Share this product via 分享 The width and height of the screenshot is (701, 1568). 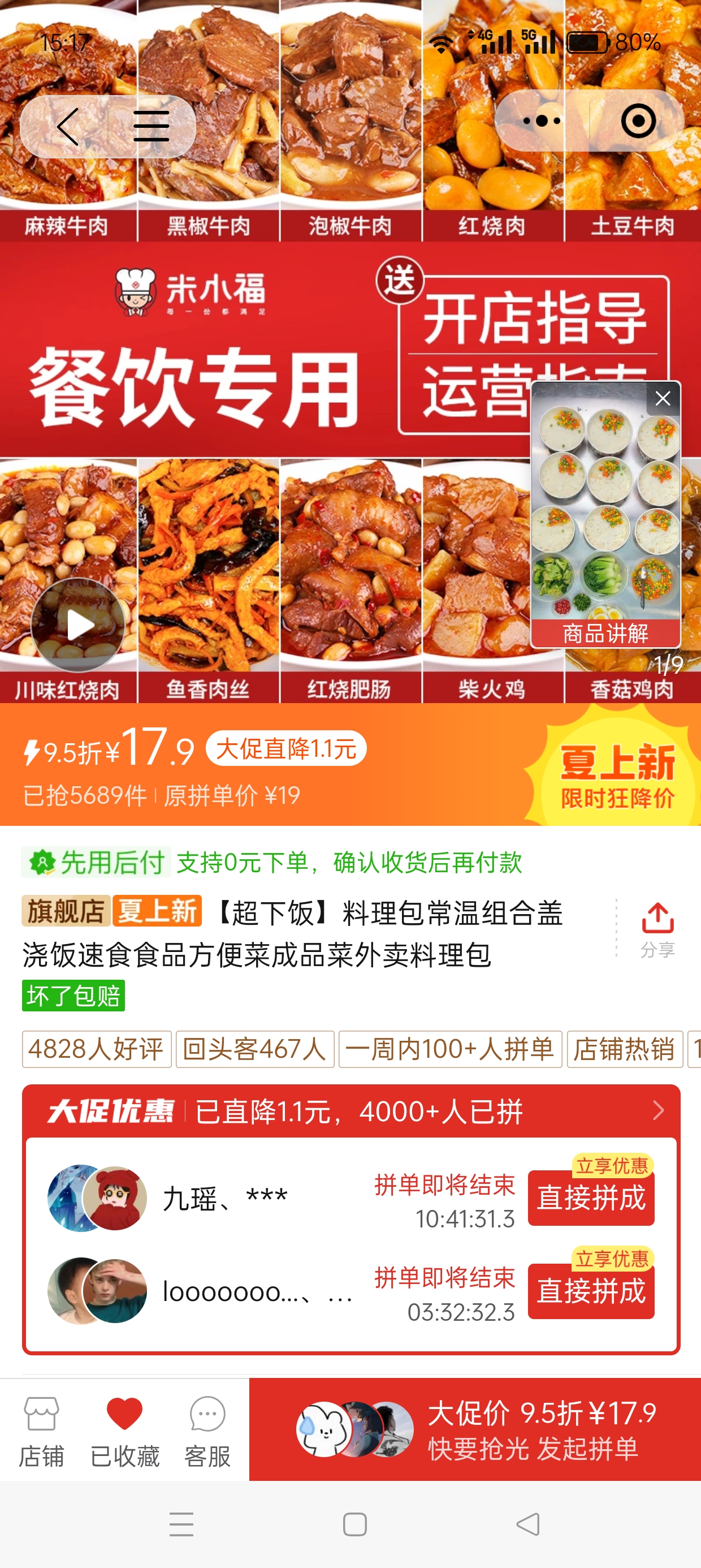(657, 928)
